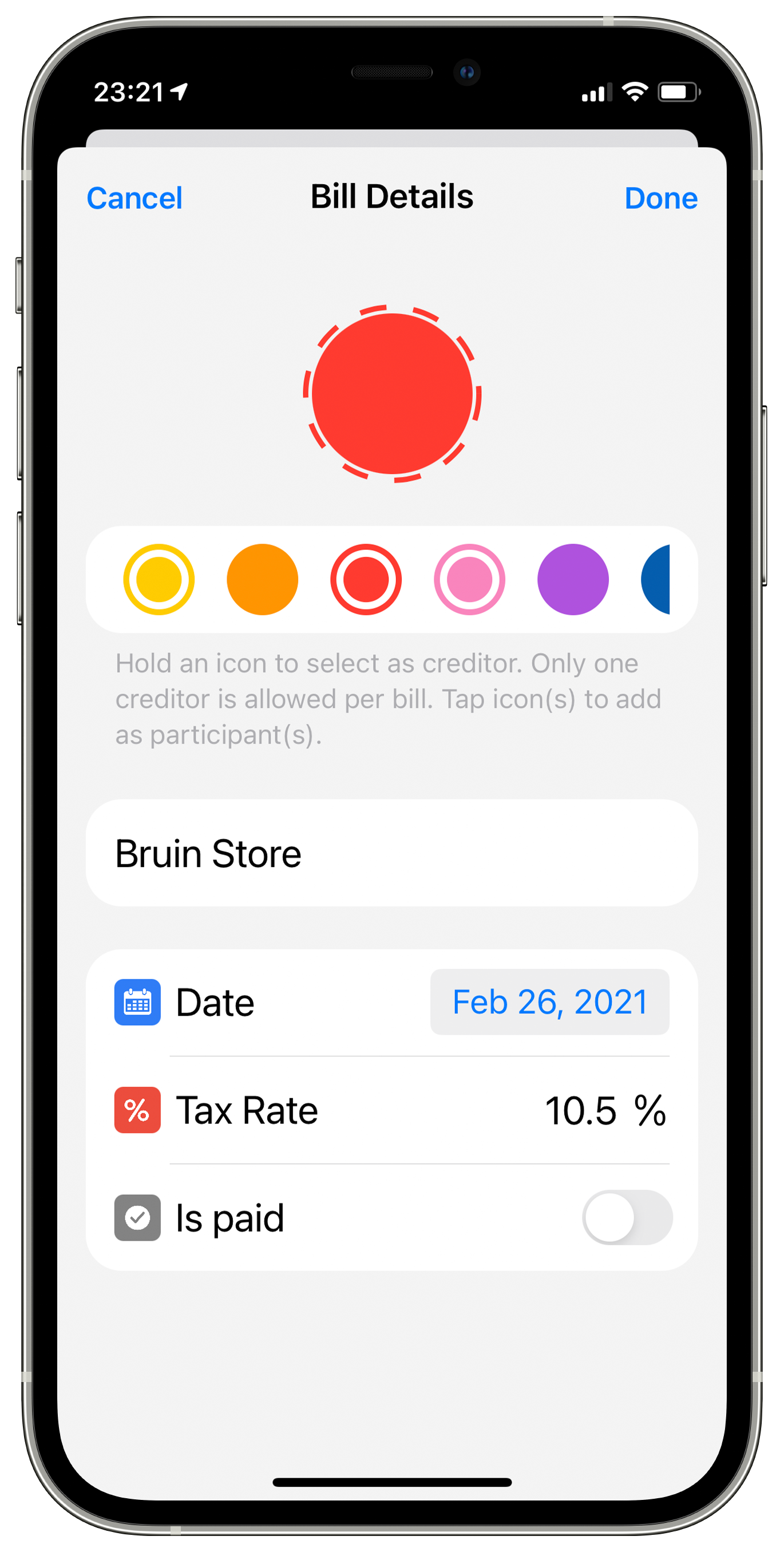The image size is (784, 1552).
Task: Edit the 10.5 tax rate value
Action: click(x=580, y=1110)
